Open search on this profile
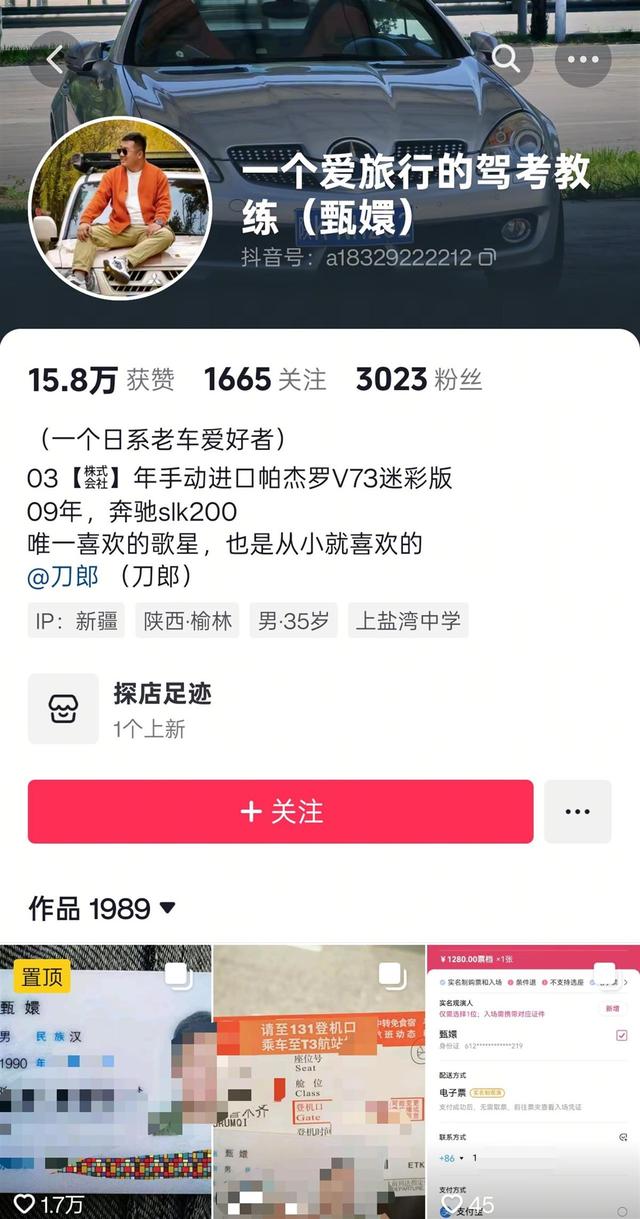 coord(506,60)
